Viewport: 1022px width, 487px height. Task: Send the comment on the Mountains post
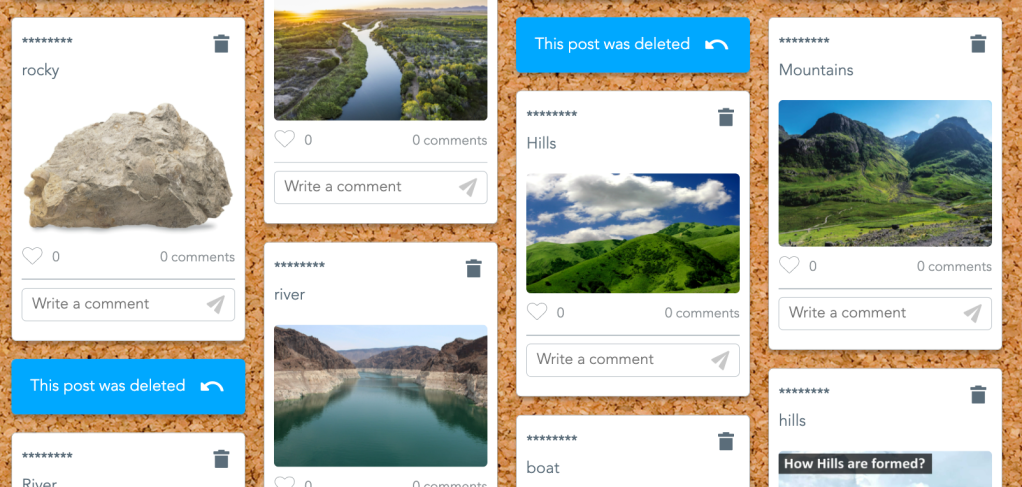(972, 314)
